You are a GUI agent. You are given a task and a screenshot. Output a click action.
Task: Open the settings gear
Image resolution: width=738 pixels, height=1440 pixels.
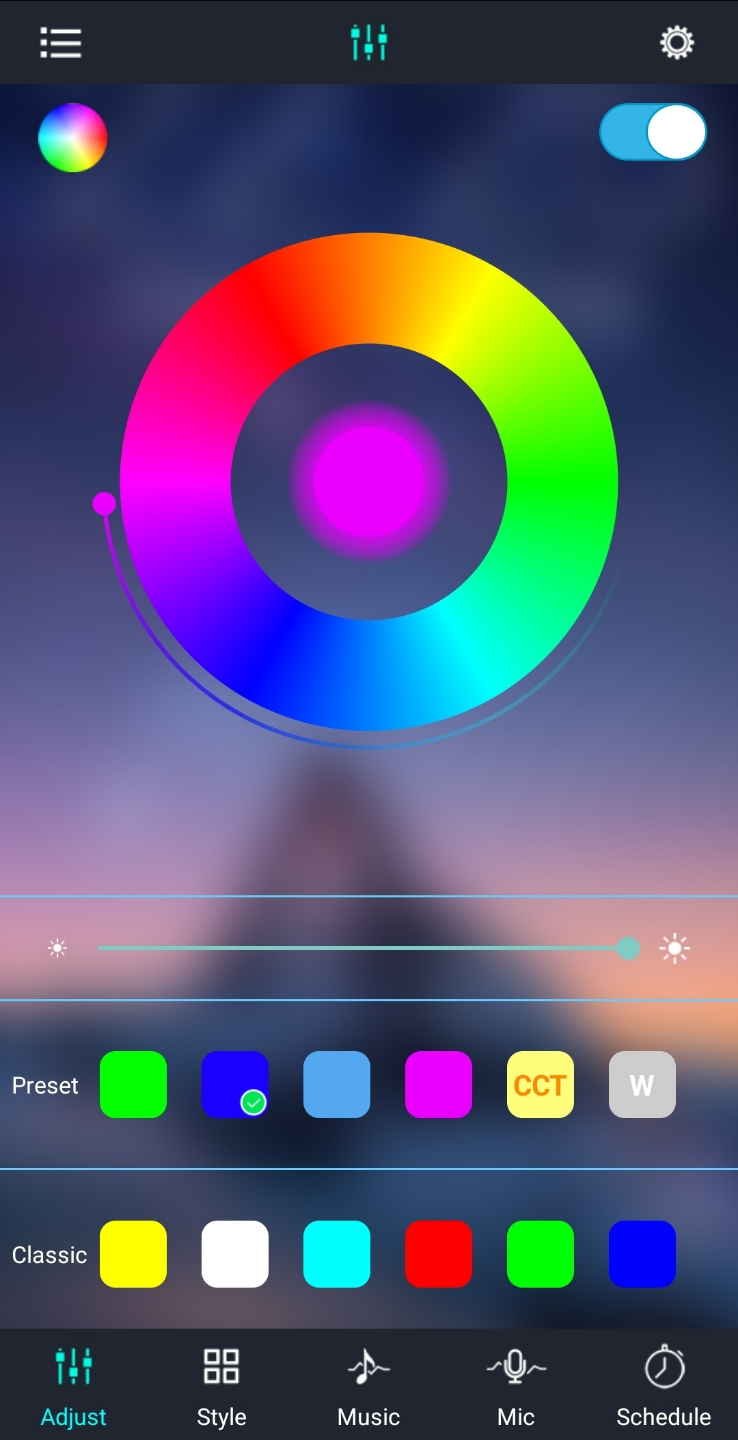pos(677,42)
